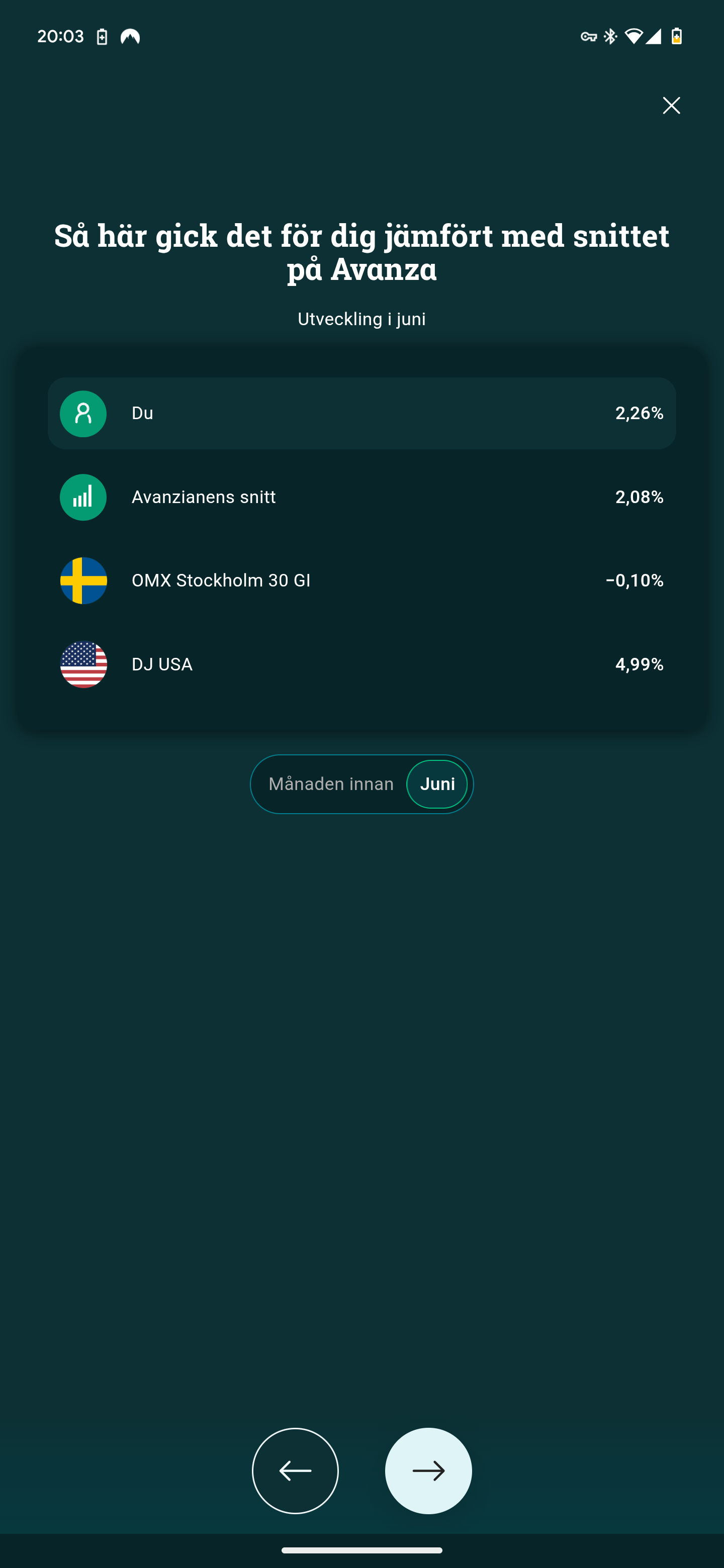Advance to the next slide with forward arrow
The image size is (724, 1568).
click(428, 1471)
